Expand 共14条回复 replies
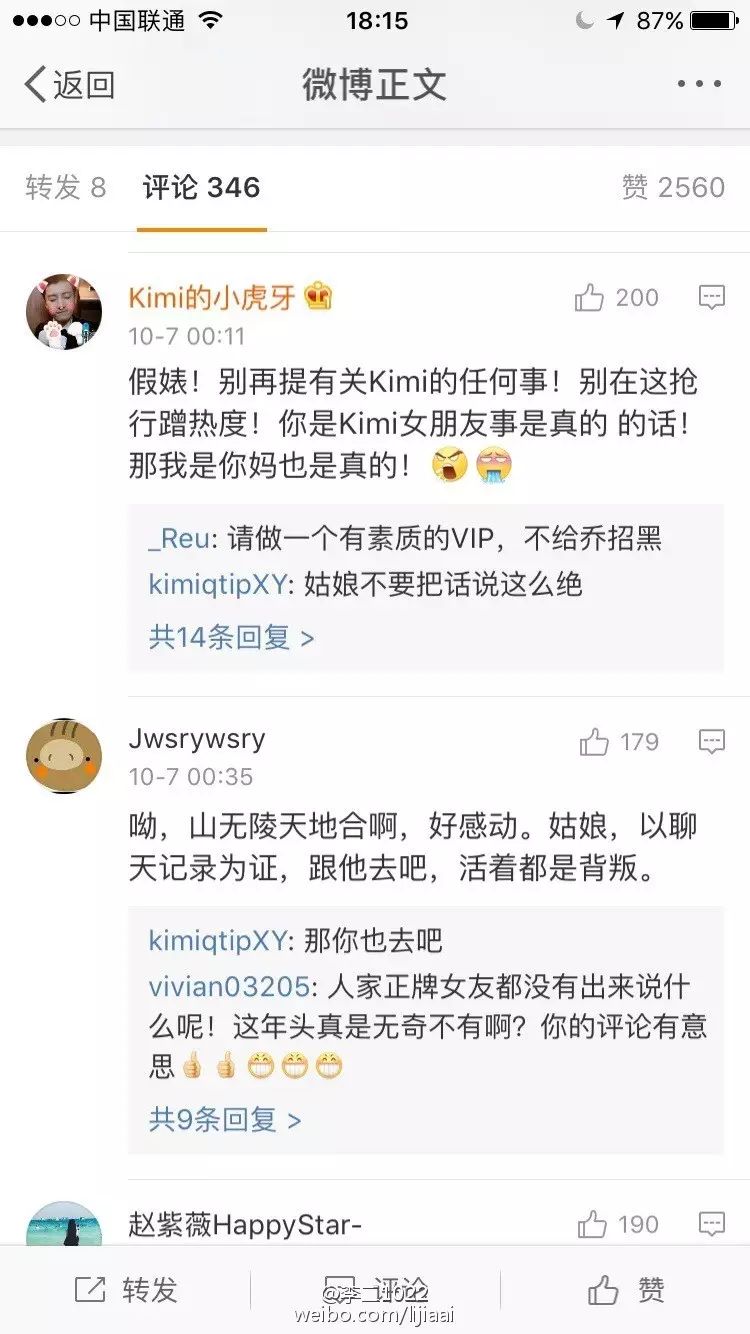The image size is (750, 1334). coord(231,636)
